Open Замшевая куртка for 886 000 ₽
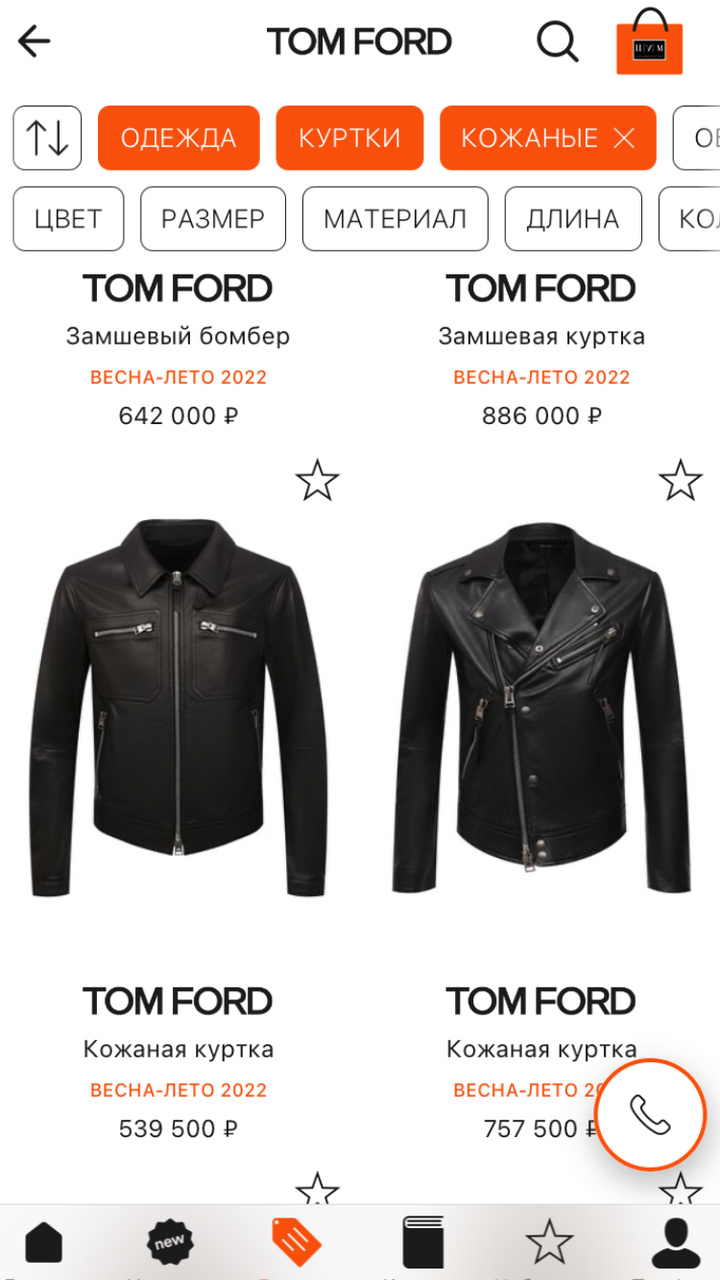The image size is (720, 1280). pos(541,336)
